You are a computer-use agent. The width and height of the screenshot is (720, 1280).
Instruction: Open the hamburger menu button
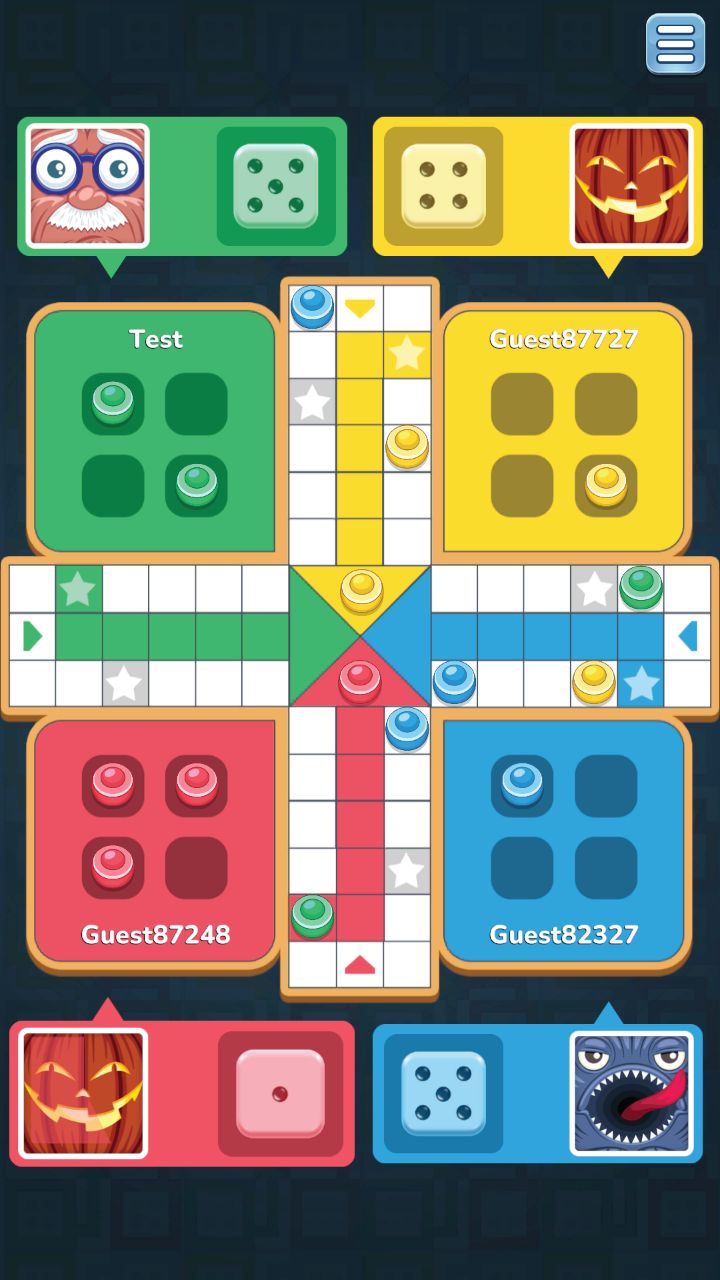click(675, 44)
